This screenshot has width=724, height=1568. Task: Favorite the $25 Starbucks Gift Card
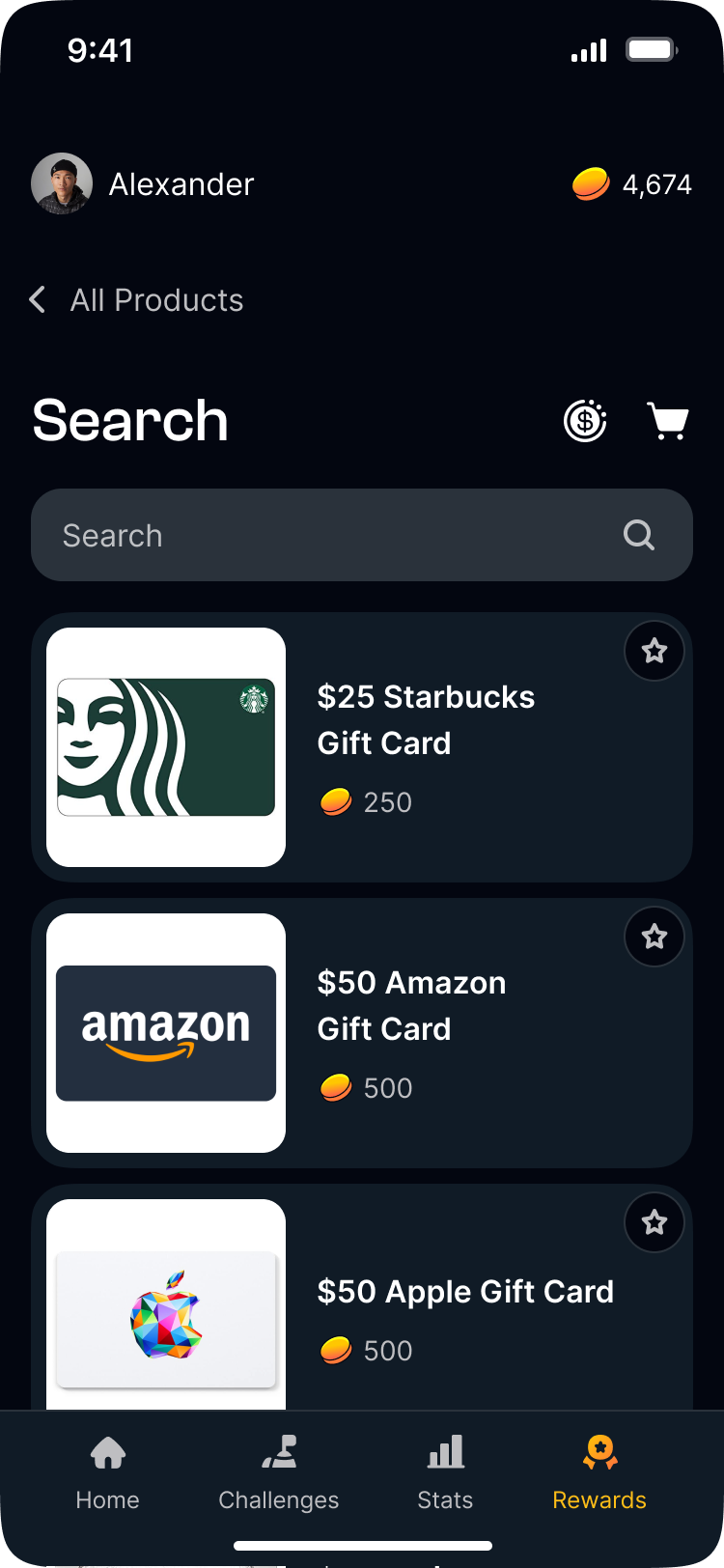point(654,651)
